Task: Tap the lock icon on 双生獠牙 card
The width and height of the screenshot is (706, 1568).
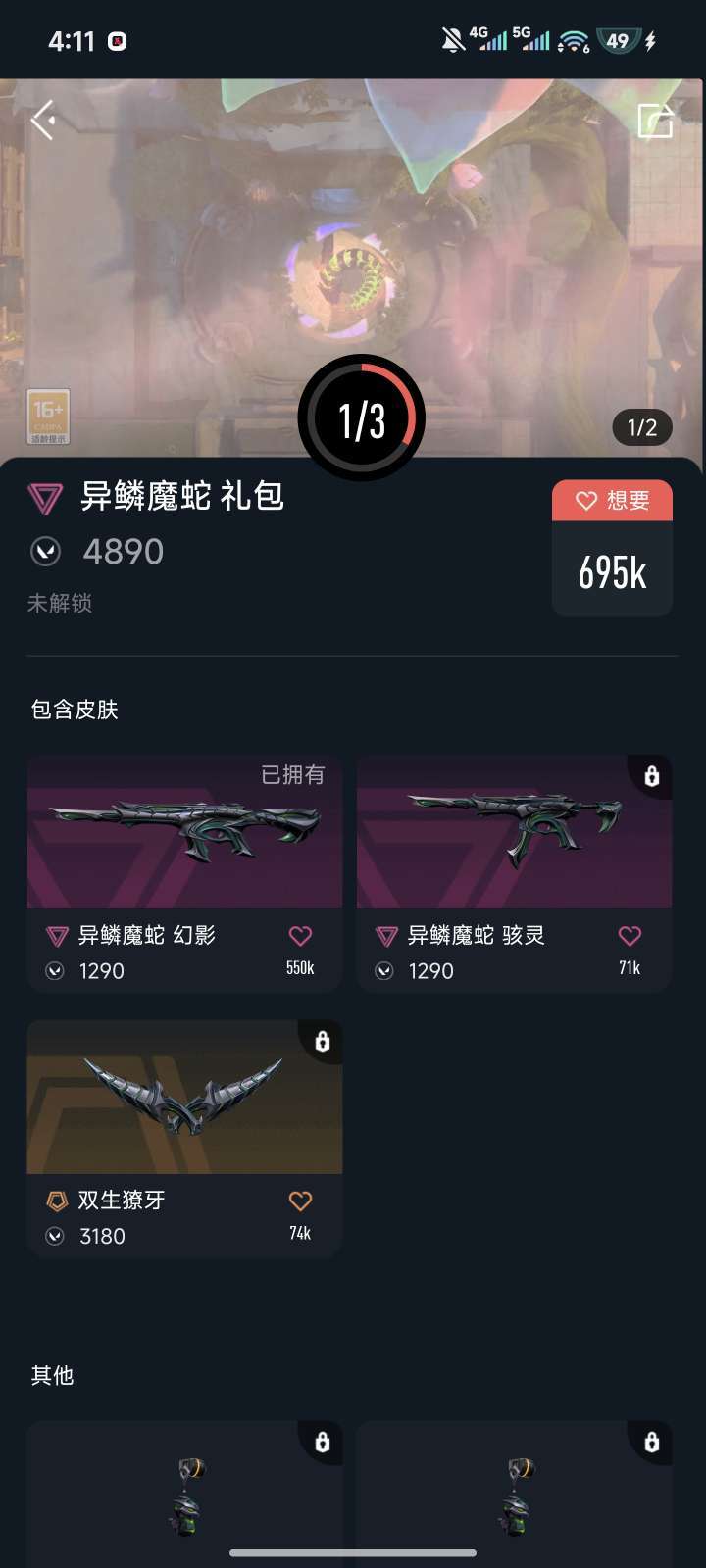Action: point(321,1042)
